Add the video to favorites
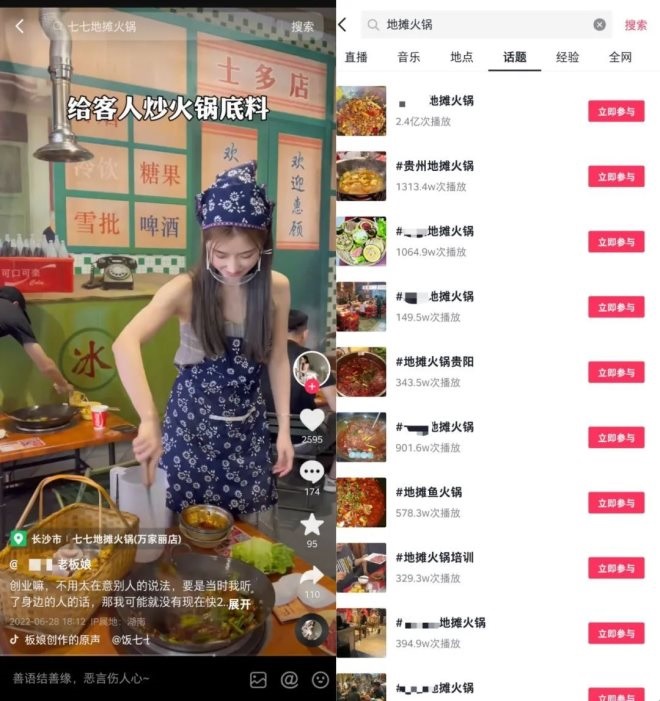The width and height of the screenshot is (660, 701). pyautogui.click(x=312, y=524)
